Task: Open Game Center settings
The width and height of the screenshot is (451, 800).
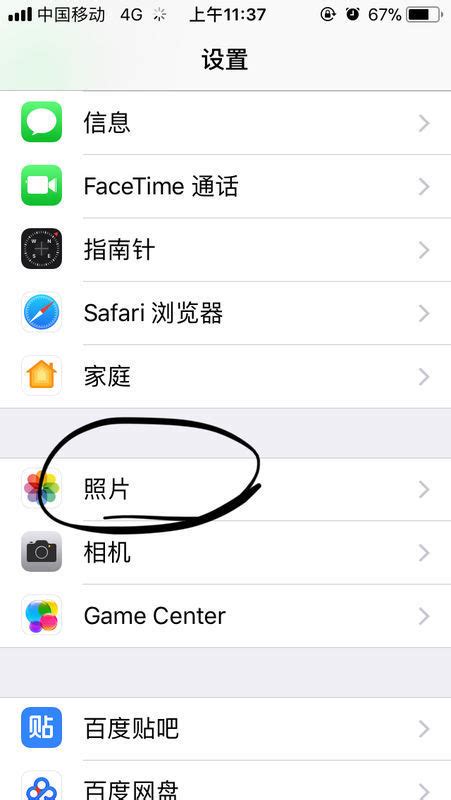Action: coord(226,616)
